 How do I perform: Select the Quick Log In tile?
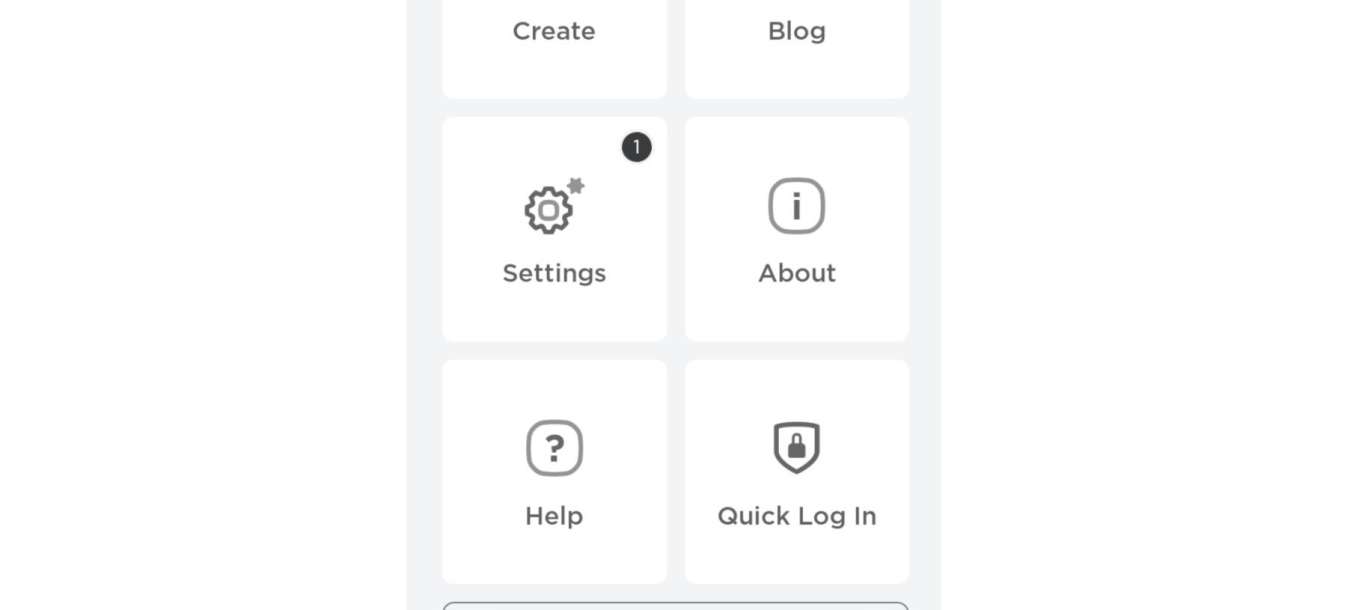pos(797,472)
